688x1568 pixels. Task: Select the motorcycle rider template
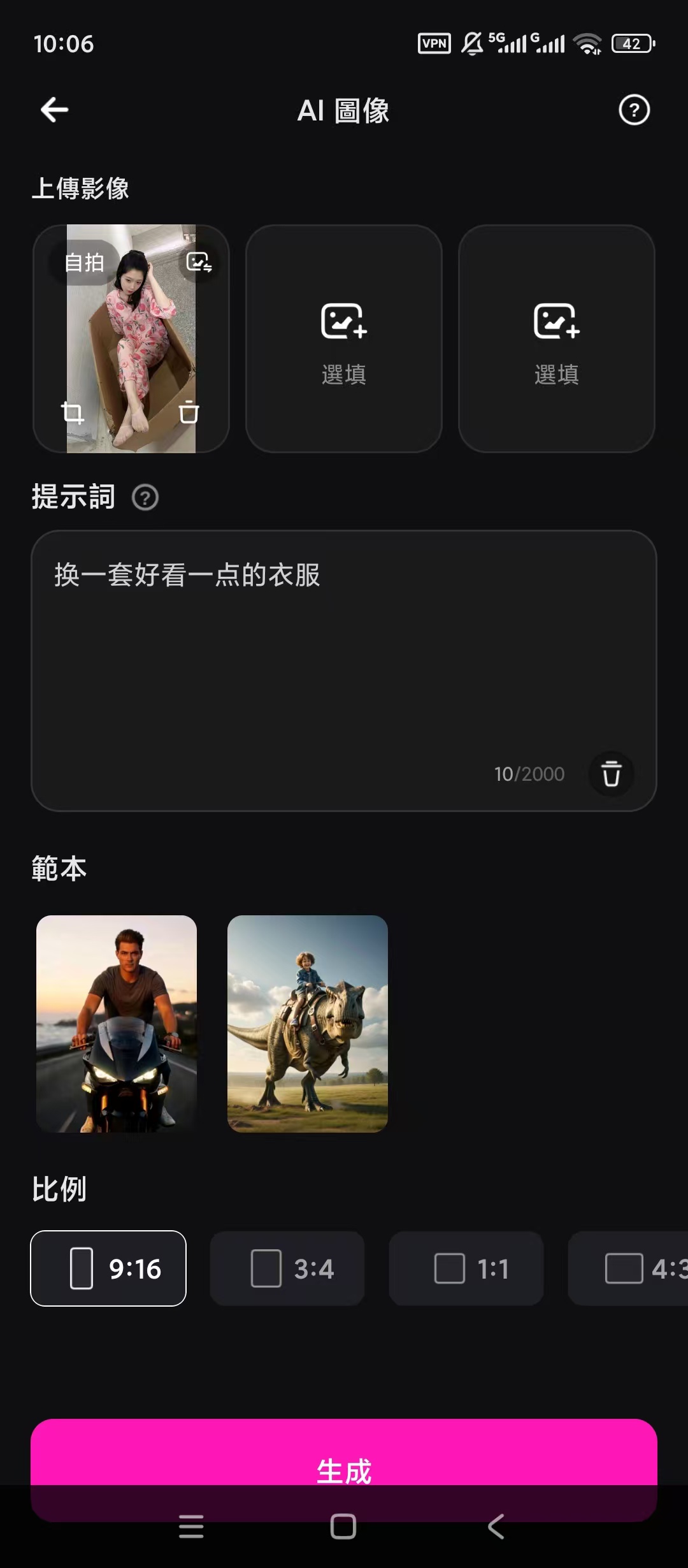[117, 1024]
